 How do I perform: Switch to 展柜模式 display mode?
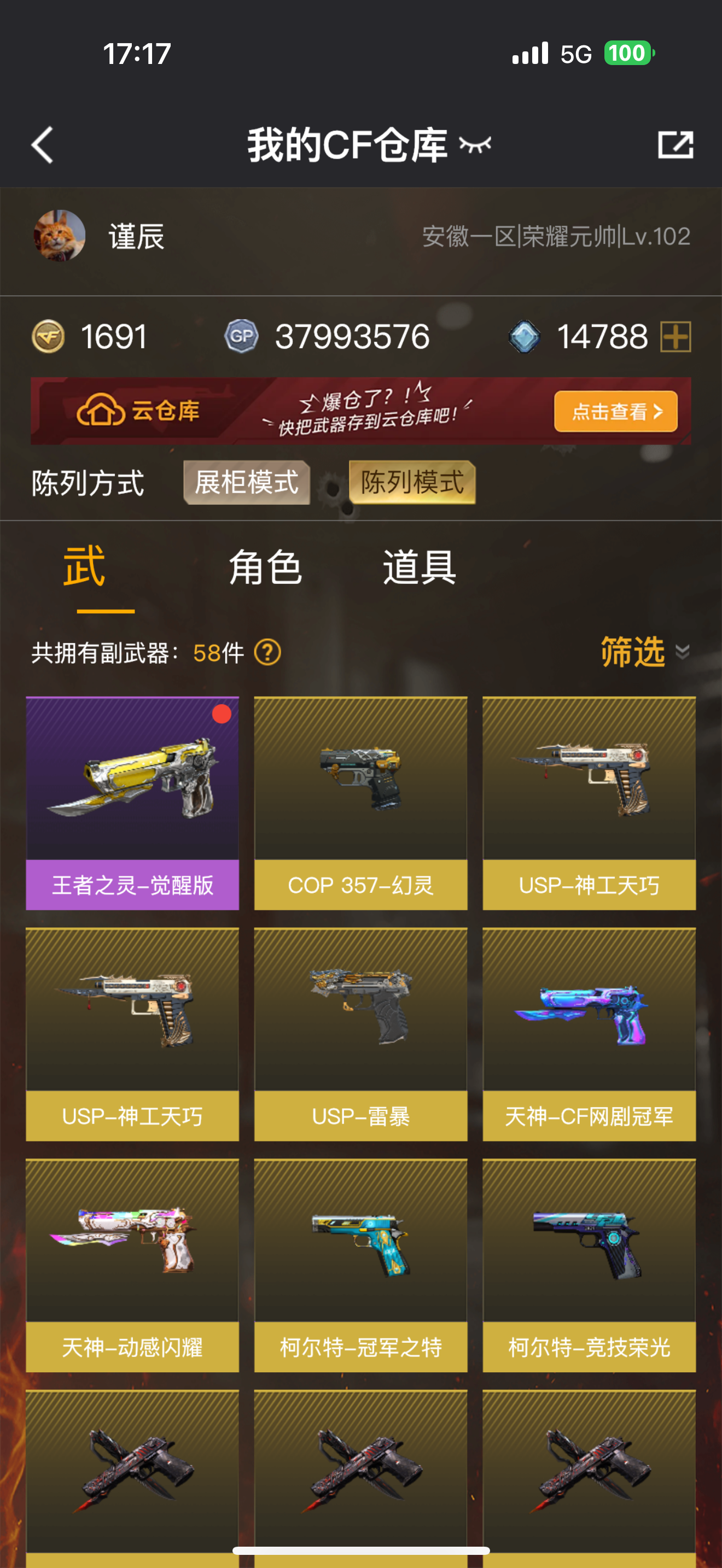point(247,483)
